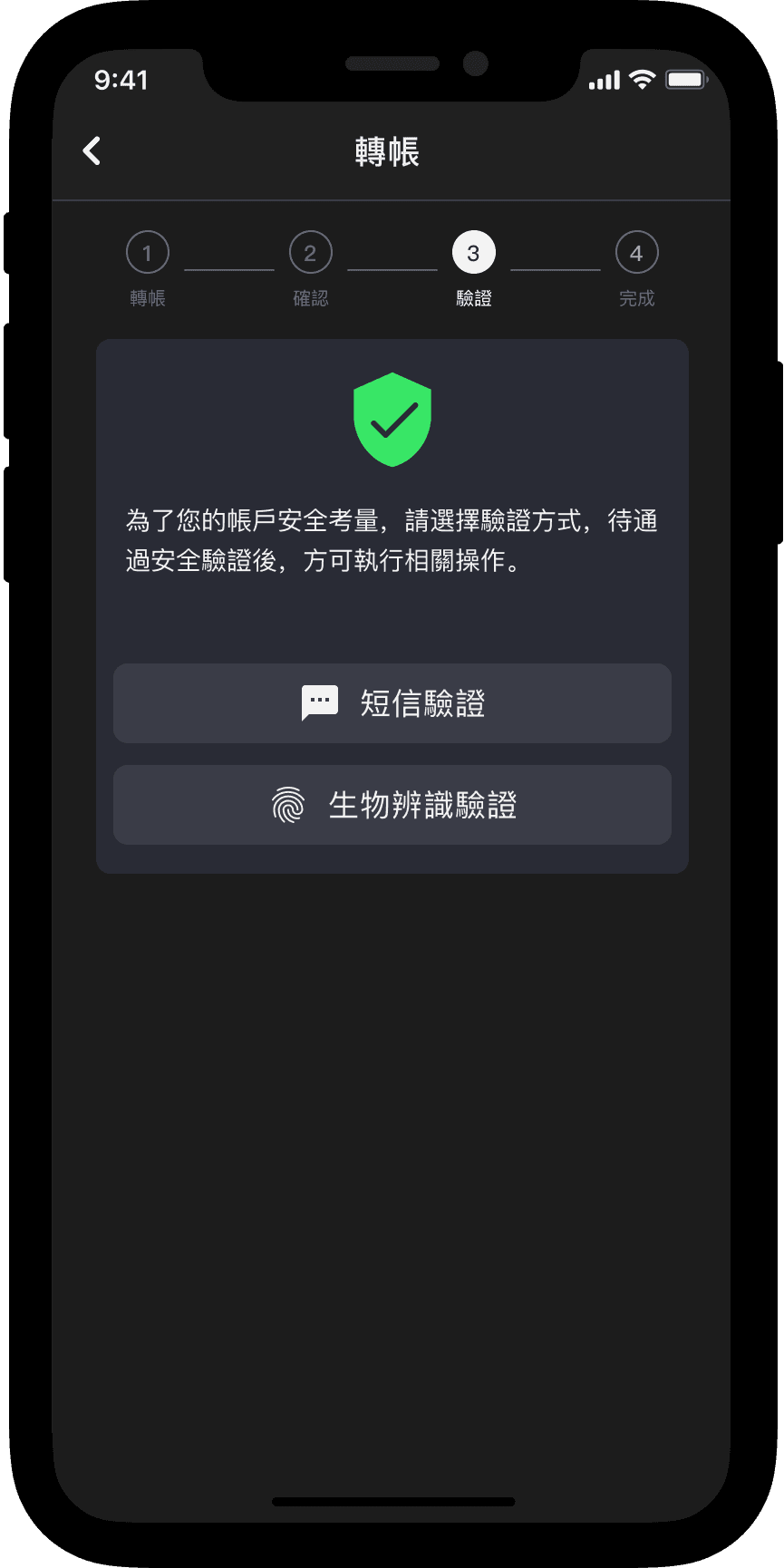Go back using the header arrow
784x1568 pixels.
pyautogui.click(x=92, y=150)
